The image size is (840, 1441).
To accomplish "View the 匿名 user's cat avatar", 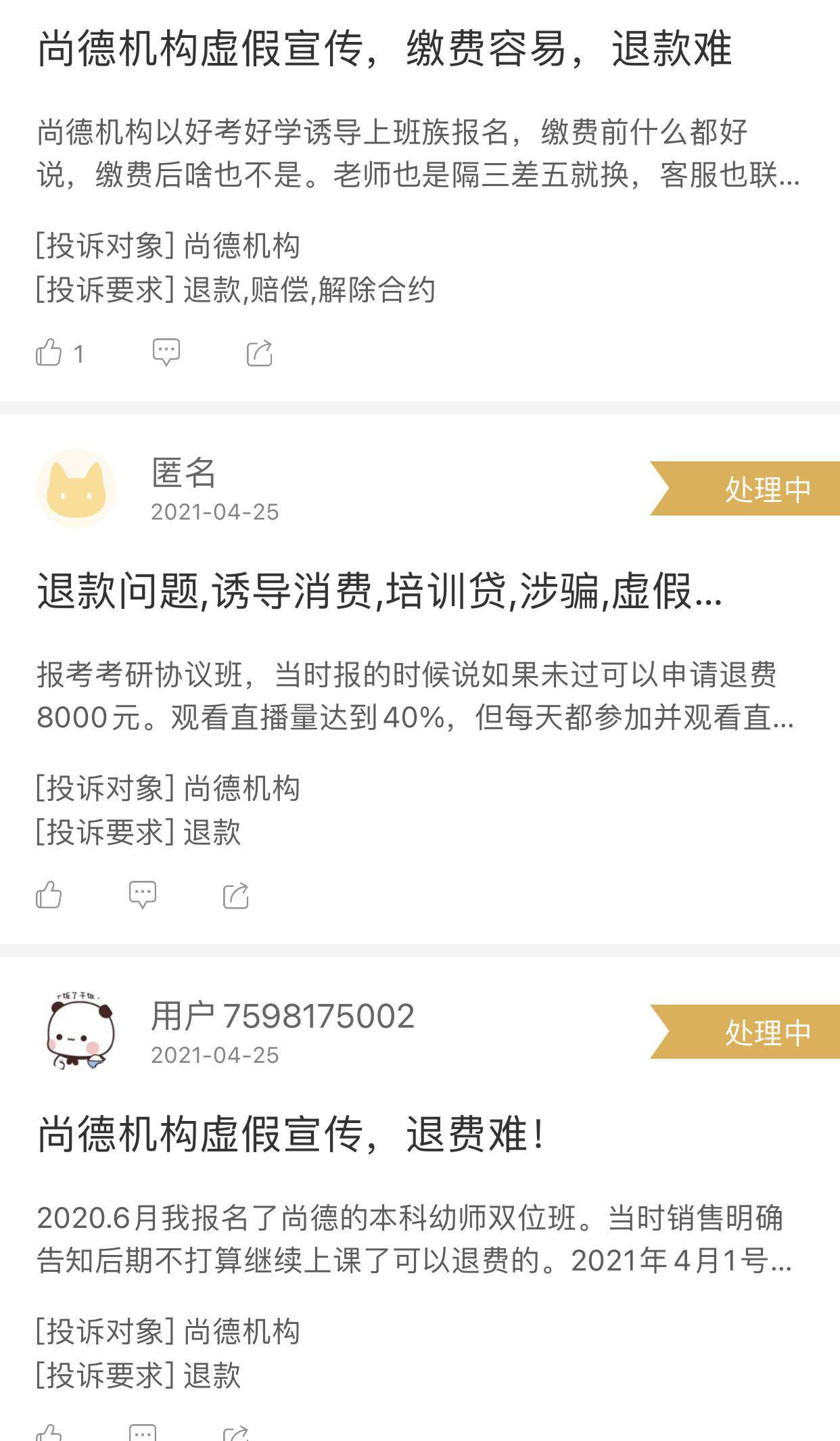I will tap(76, 488).
